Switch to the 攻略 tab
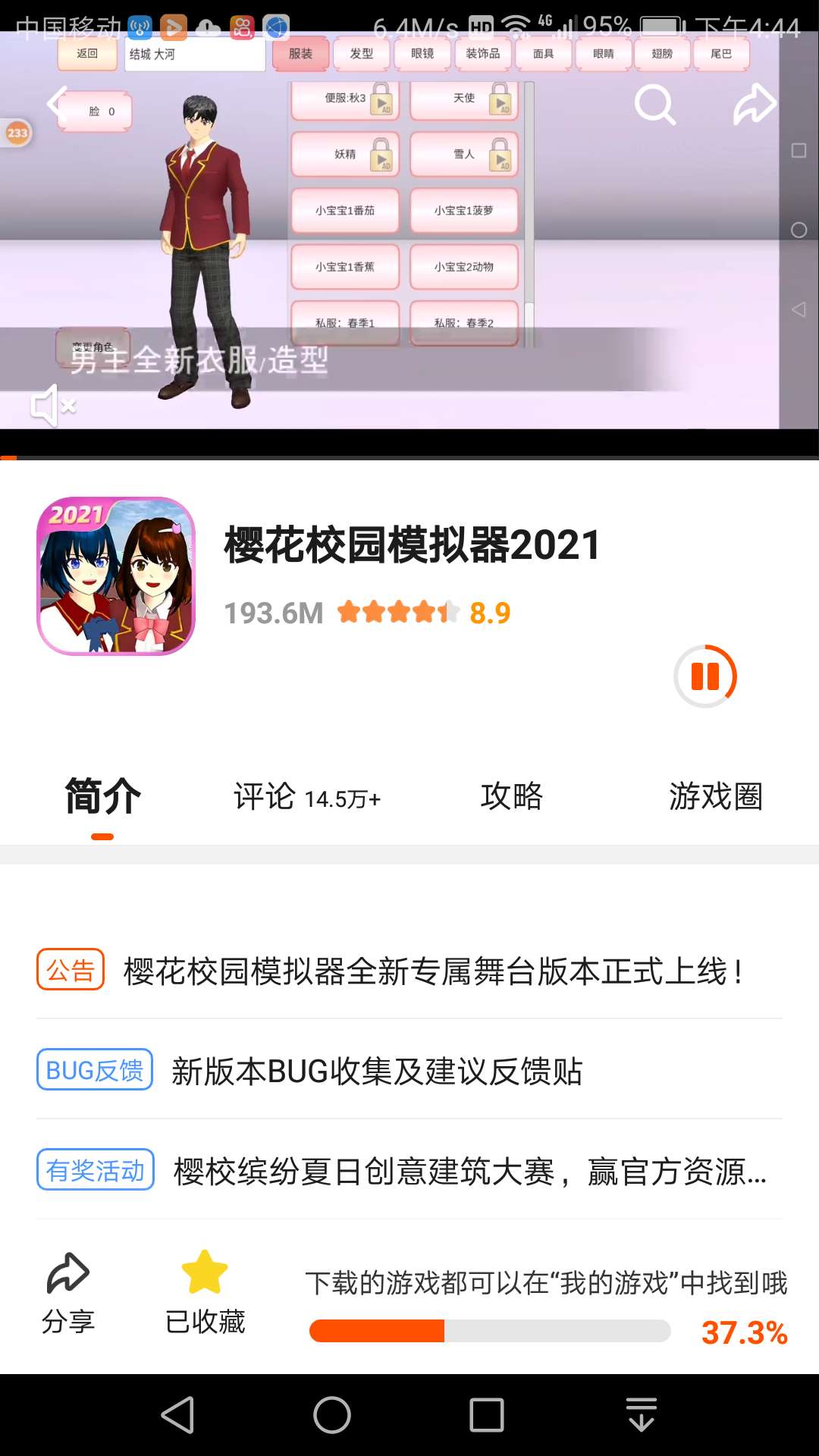Image resolution: width=819 pixels, height=1456 pixels. pyautogui.click(x=512, y=797)
